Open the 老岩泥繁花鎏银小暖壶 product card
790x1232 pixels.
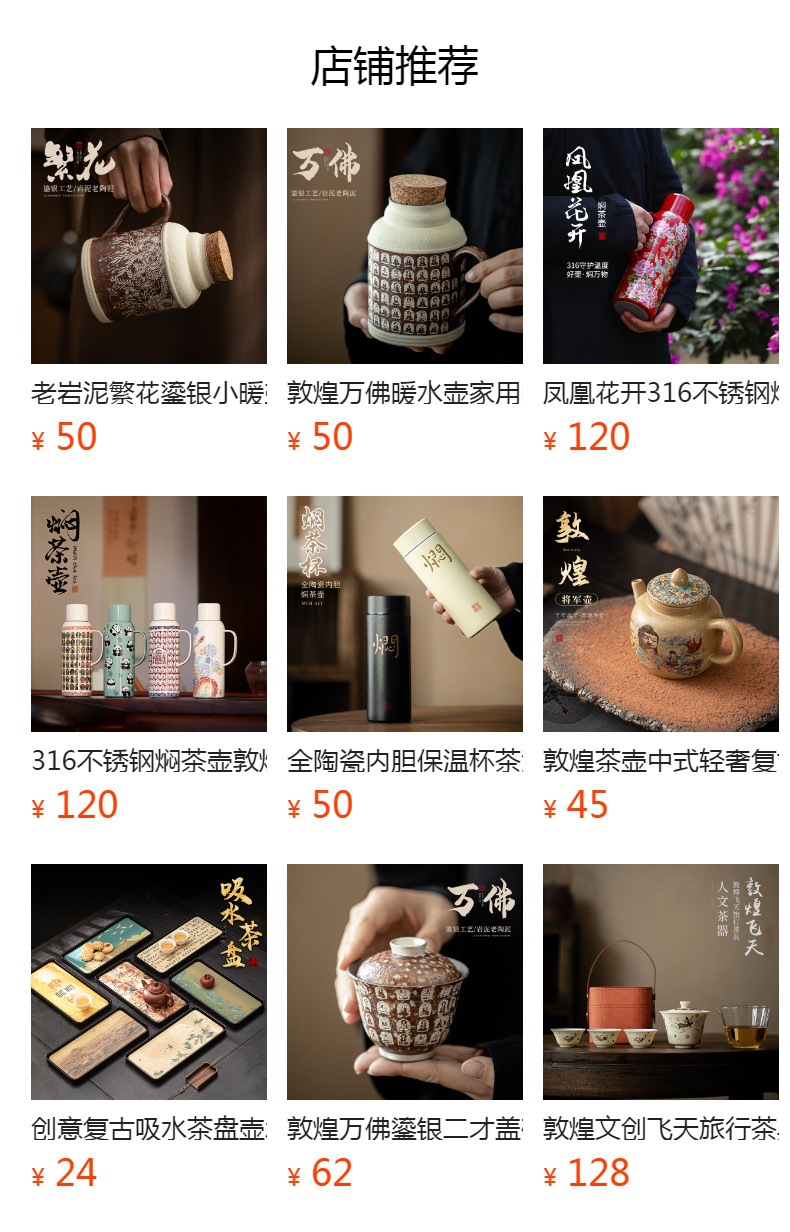[x=148, y=246]
